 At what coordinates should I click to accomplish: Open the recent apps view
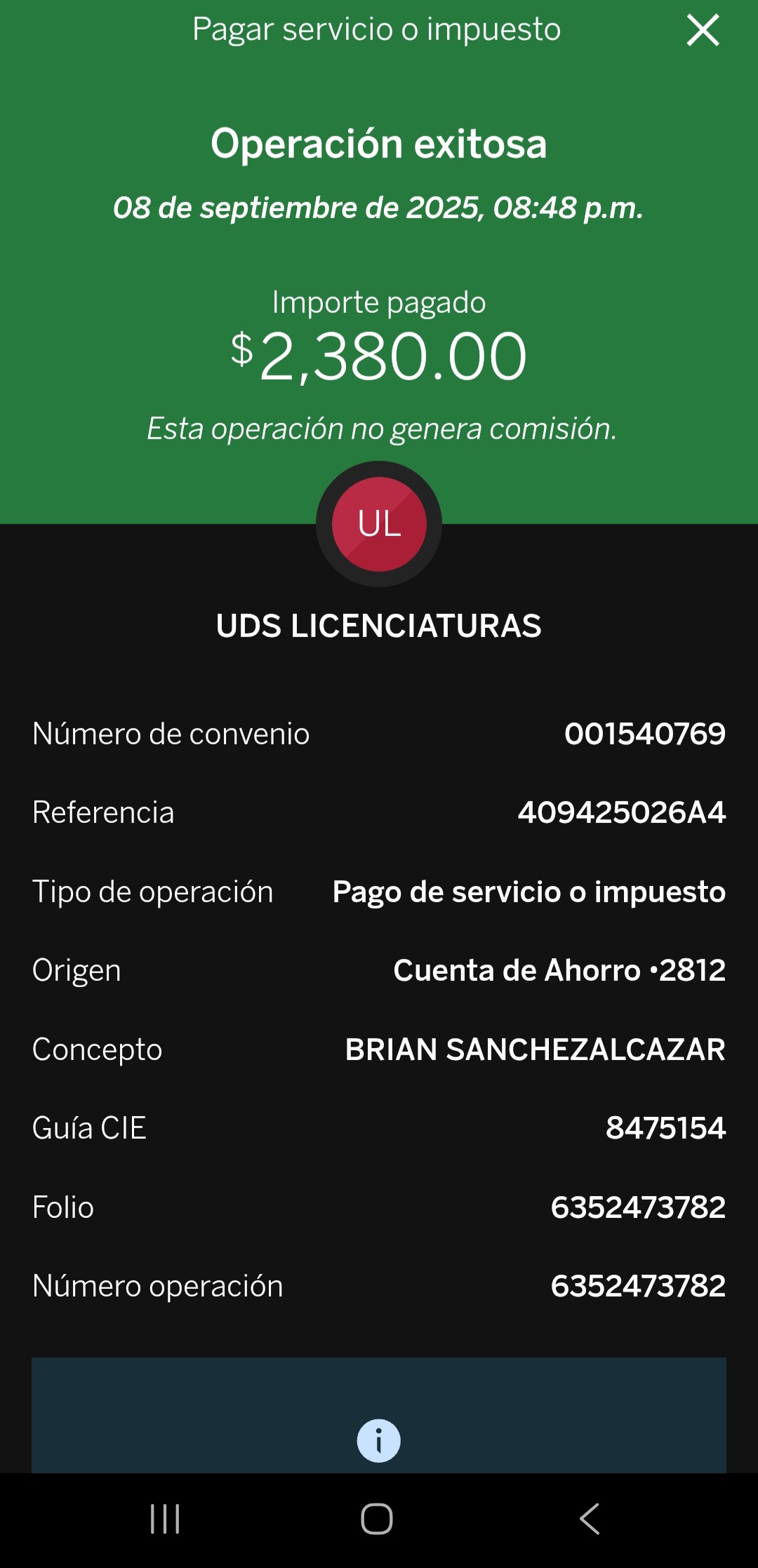tap(166, 1519)
